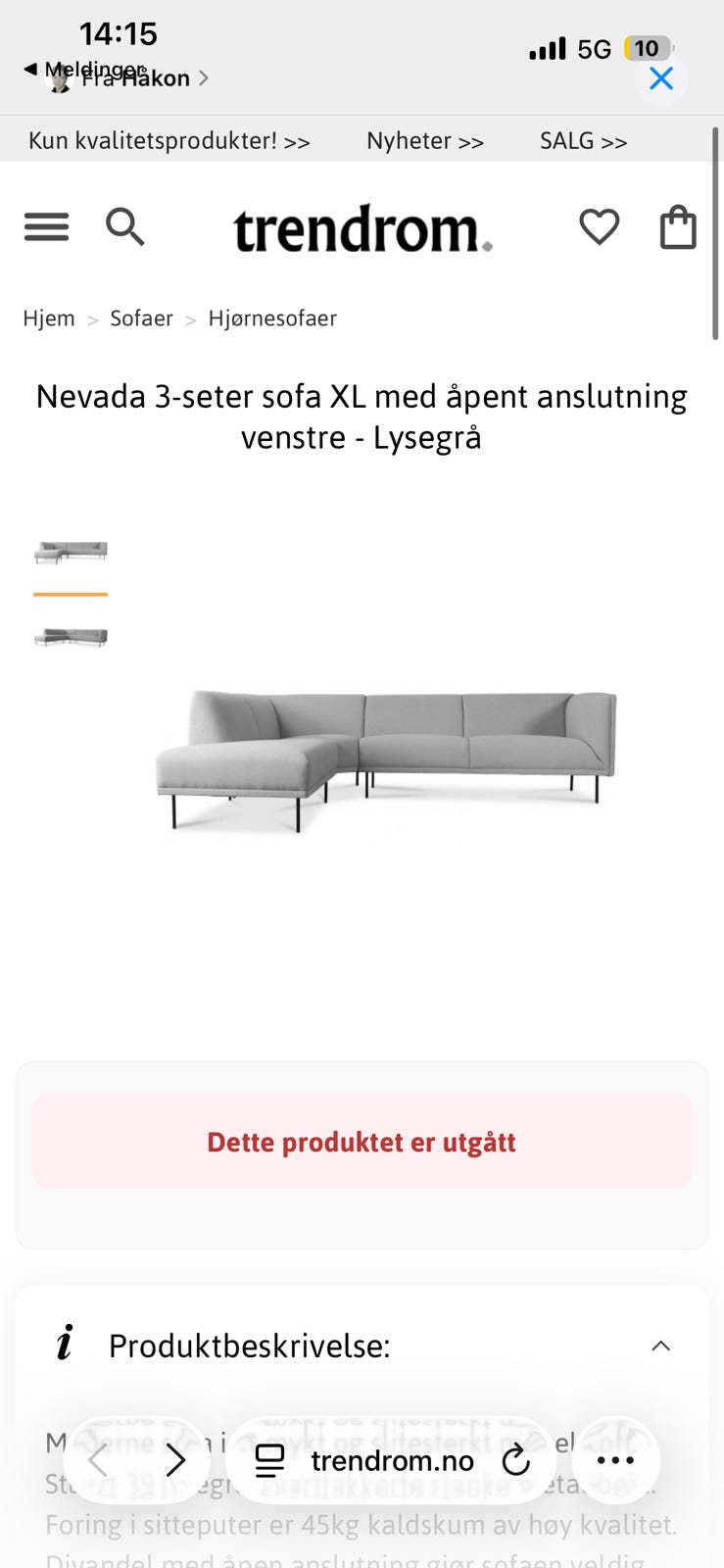The width and height of the screenshot is (724, 1568).
Task: Tap the trendrom.no address bar
Action: 392,1460
